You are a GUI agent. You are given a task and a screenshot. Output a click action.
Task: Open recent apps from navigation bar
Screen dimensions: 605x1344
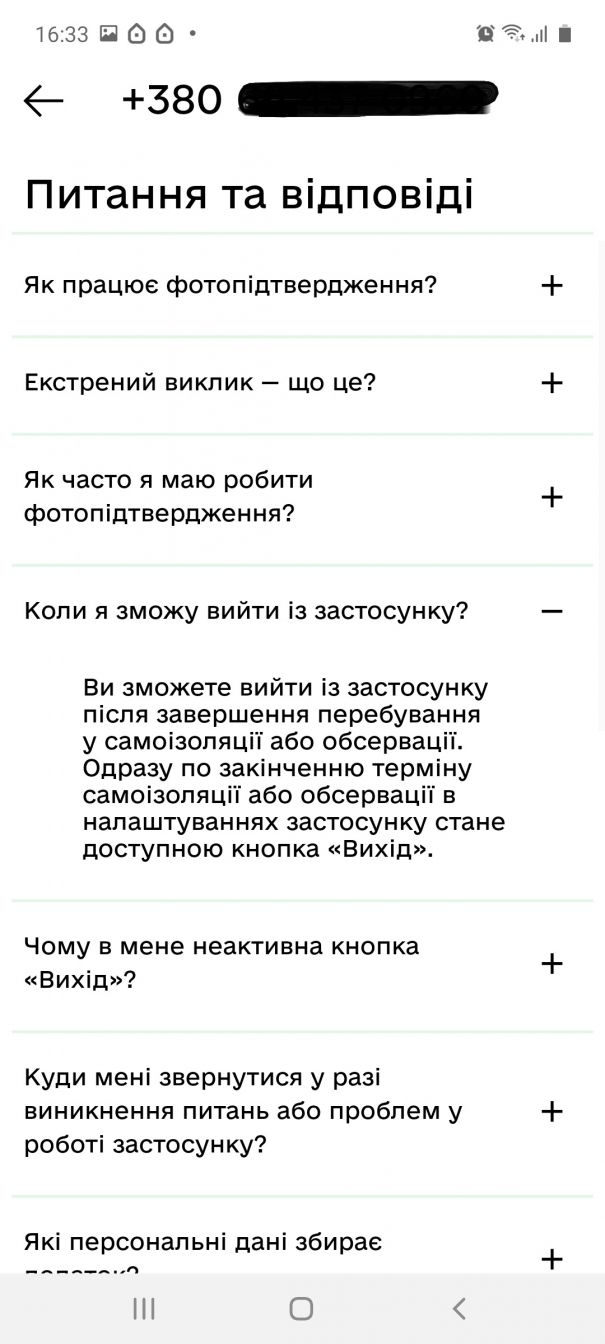click(x=144, y=1308)
